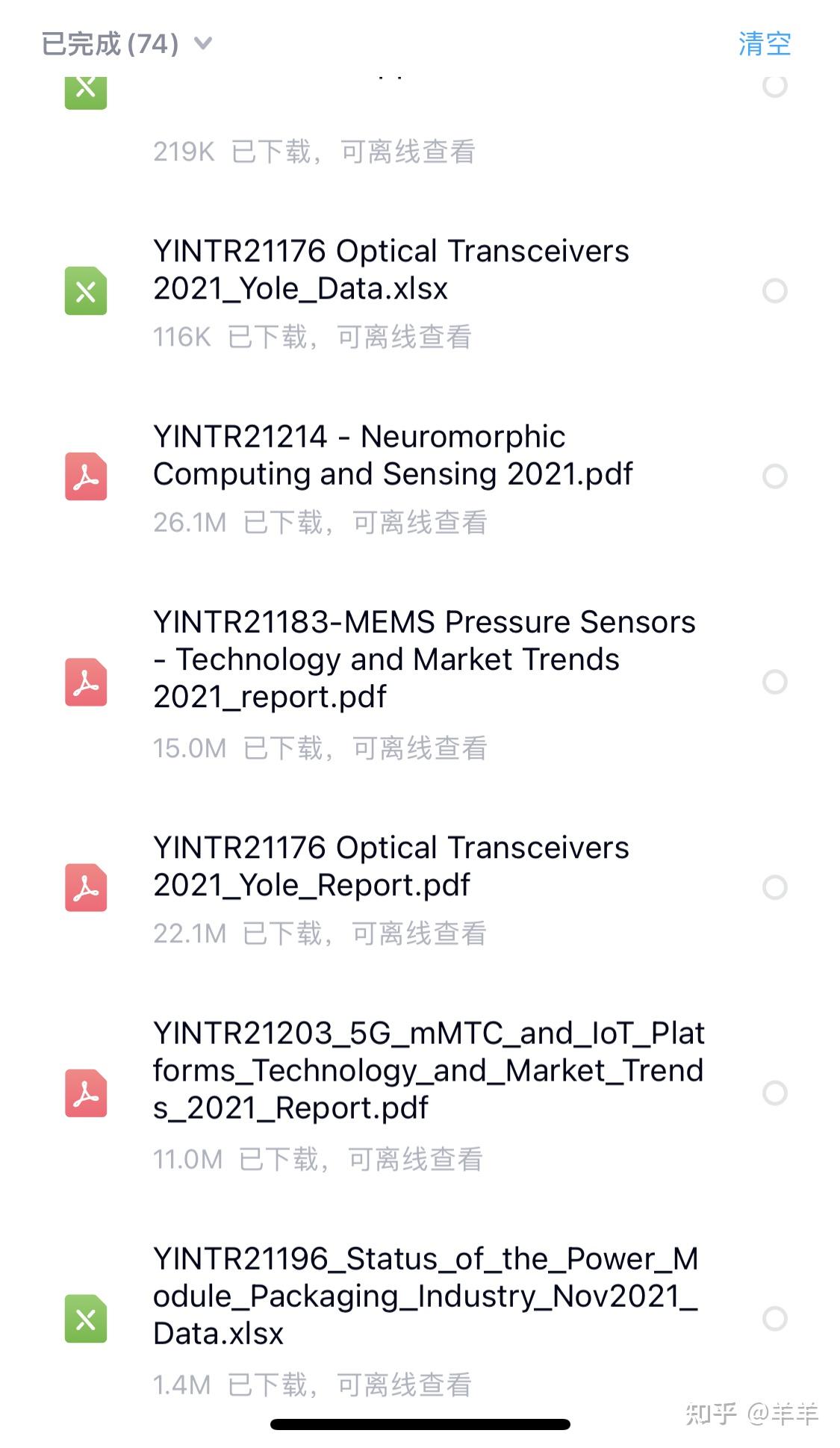Screen dimensions: 840x1448
Task: Tap 清空 to clear completed downloads
Action: click(763, 44)
